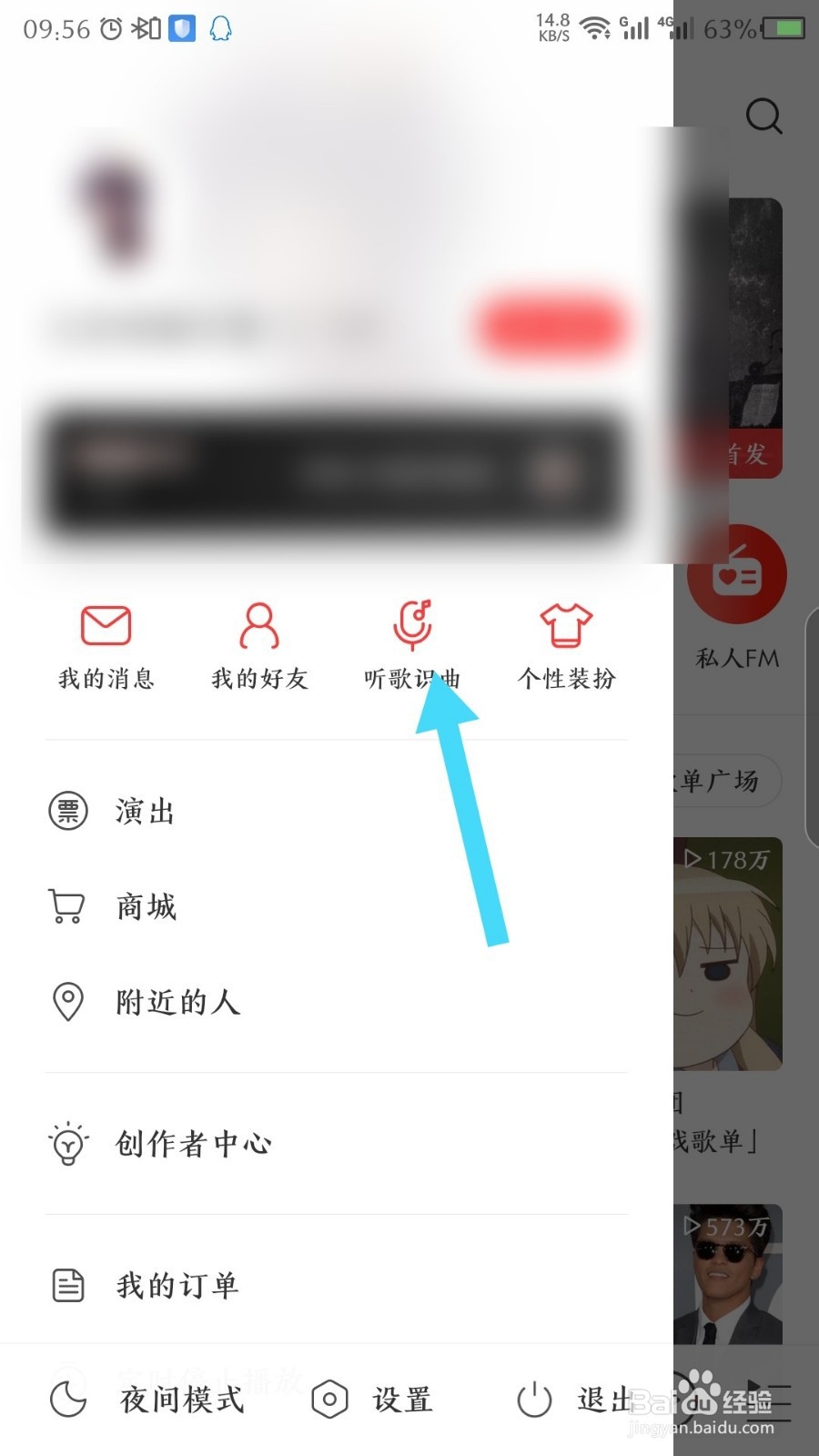The height and width of the screenshot is (1456, 819).
Task: Tap the 附近的人 location pin icon
Action: tap(67, 1001)
